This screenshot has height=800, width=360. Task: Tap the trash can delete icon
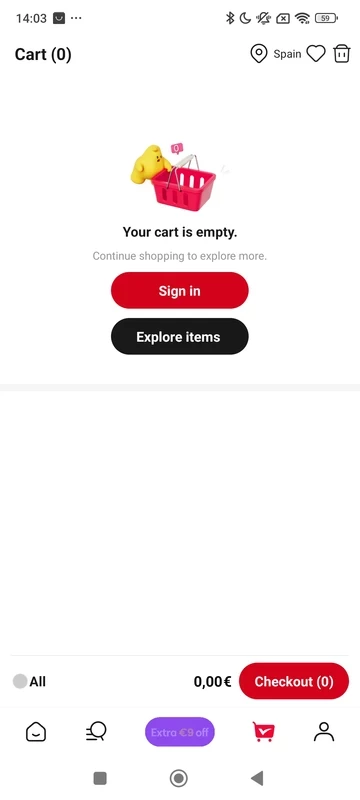coord(342,54)
